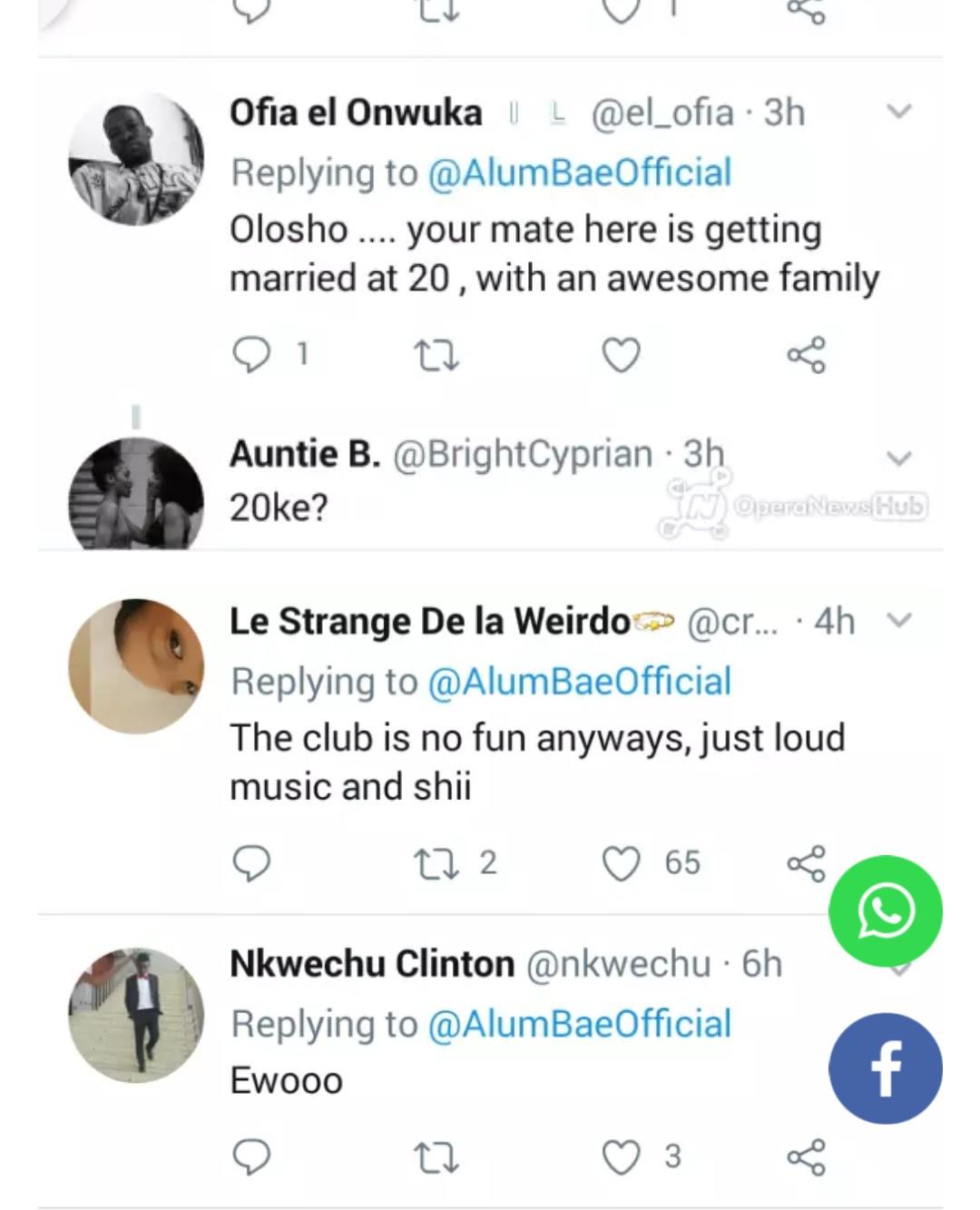Expand options on Auntie B.'s tweet
This screenshot has width=980, height=1210.
coord(898,457)
